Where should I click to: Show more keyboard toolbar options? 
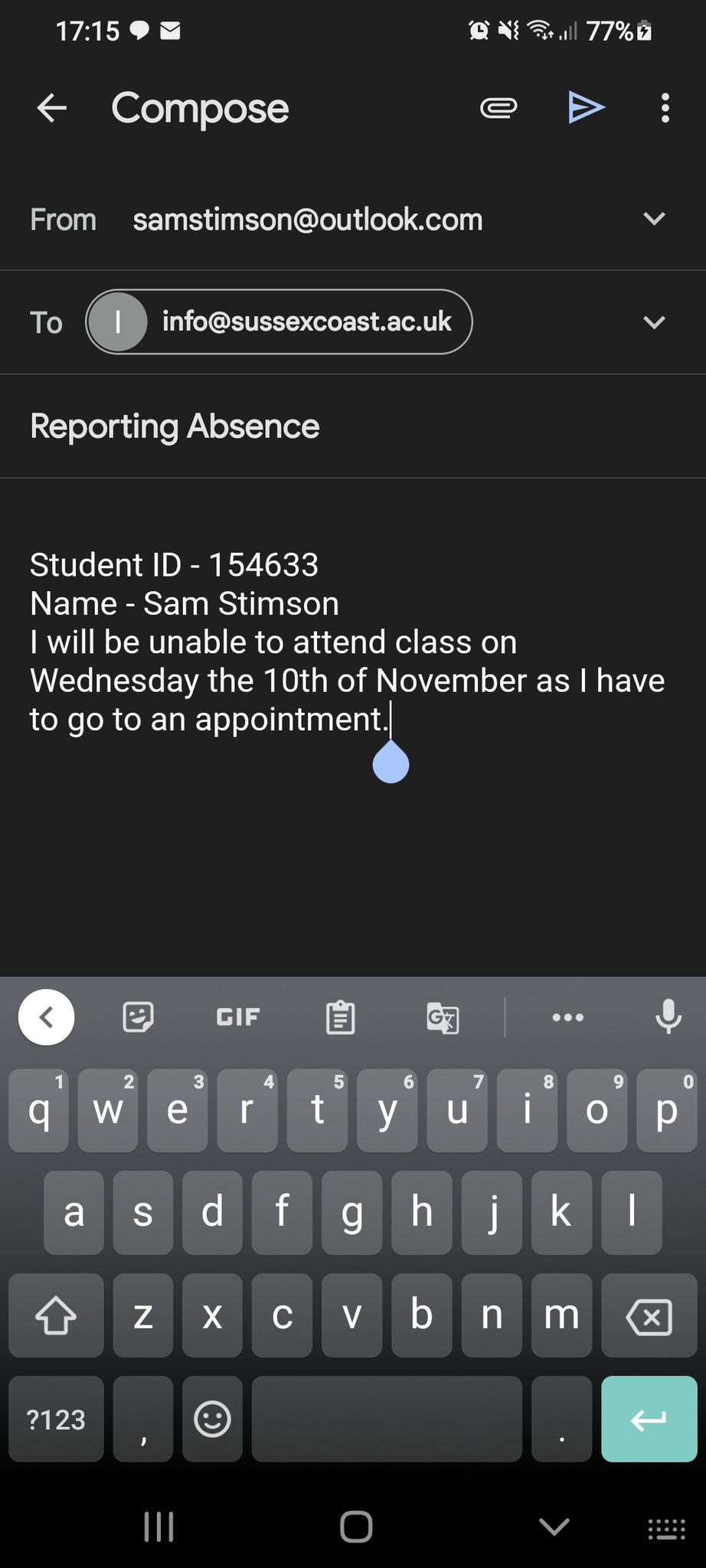pyautogui.click(x=567, y=1017)
